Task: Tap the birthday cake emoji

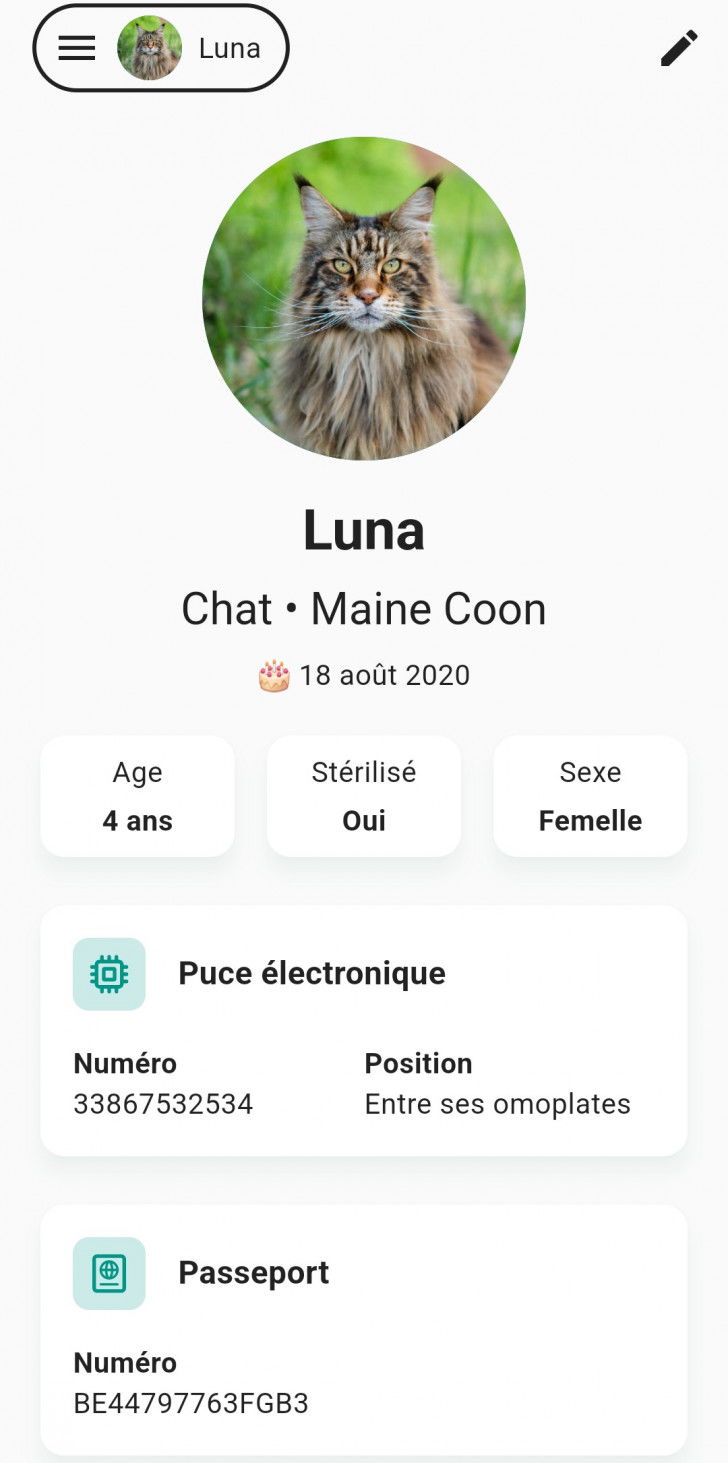Action: click(x=271, y=674)
